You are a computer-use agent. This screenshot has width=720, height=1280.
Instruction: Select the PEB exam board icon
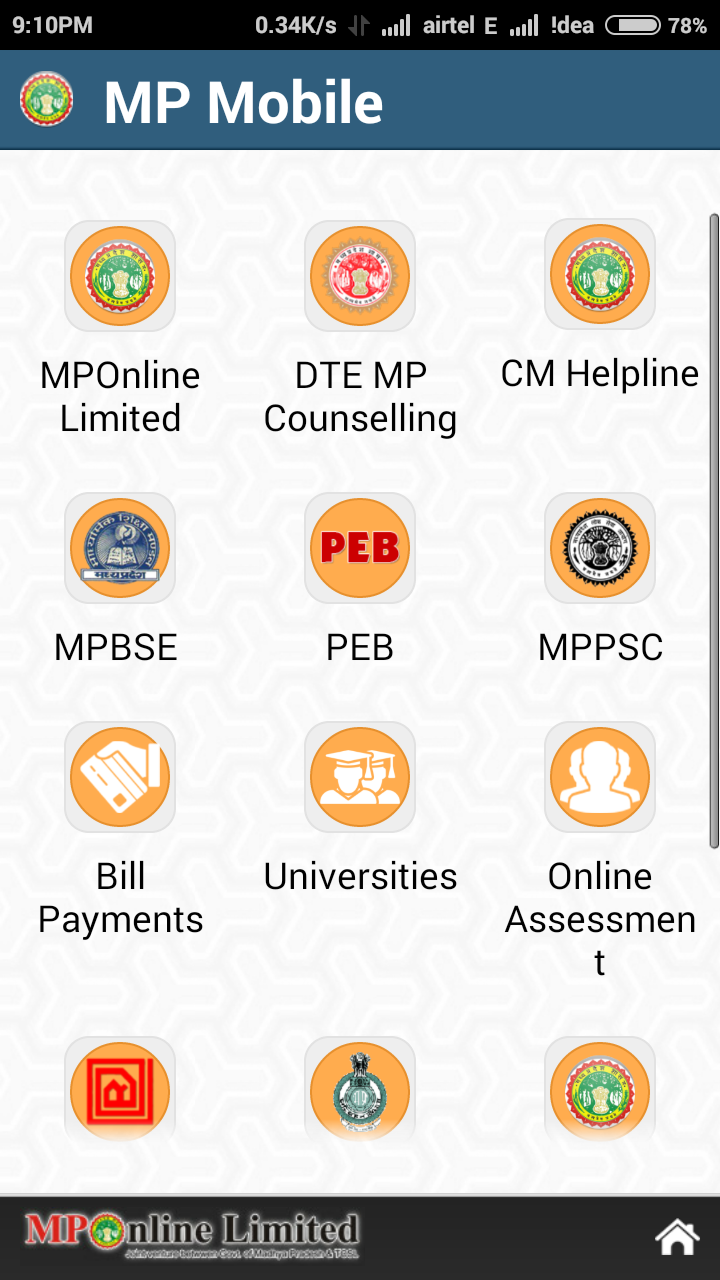360,547
